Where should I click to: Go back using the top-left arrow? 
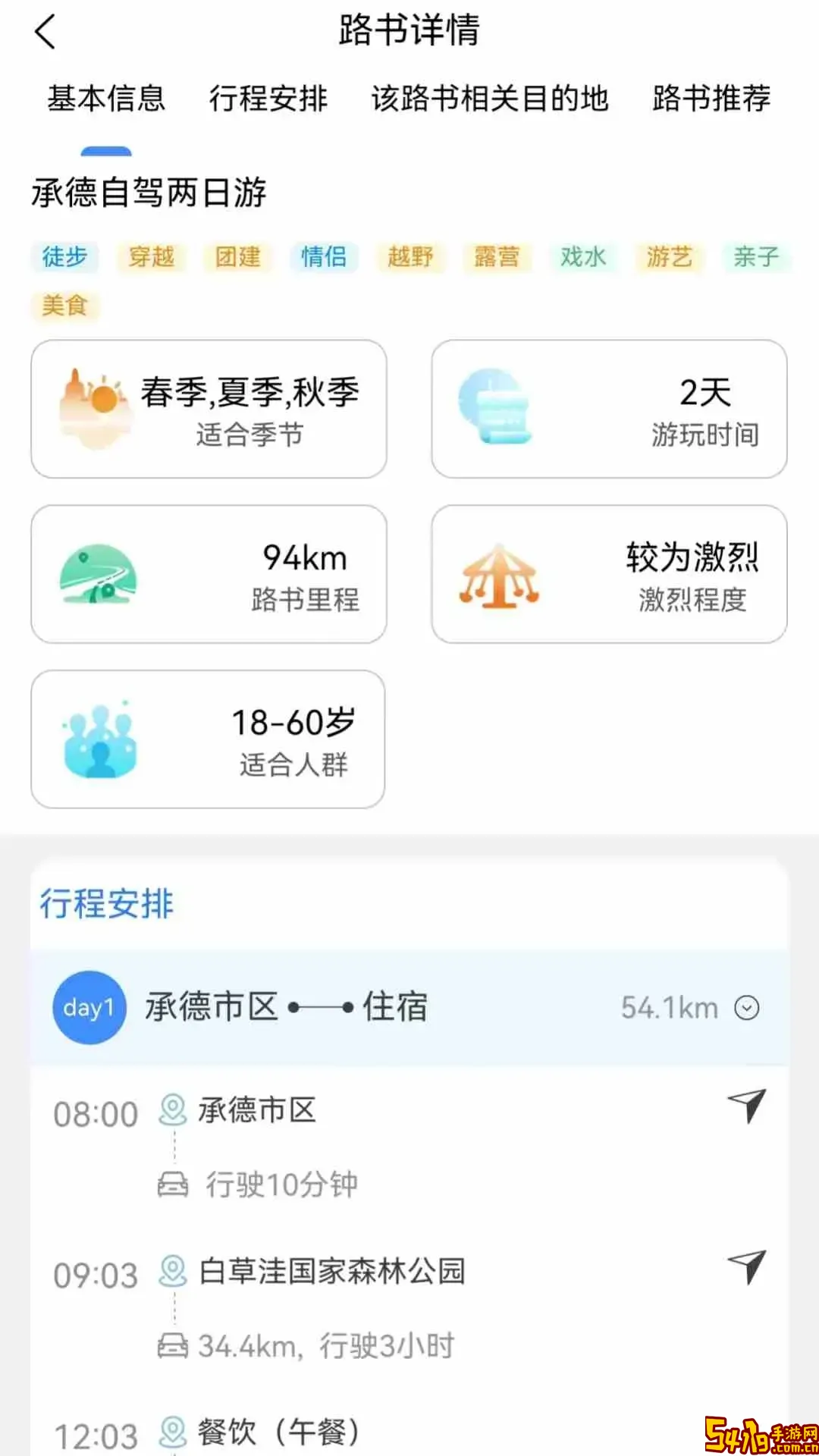pyautogui.click(x=45, y=32)
